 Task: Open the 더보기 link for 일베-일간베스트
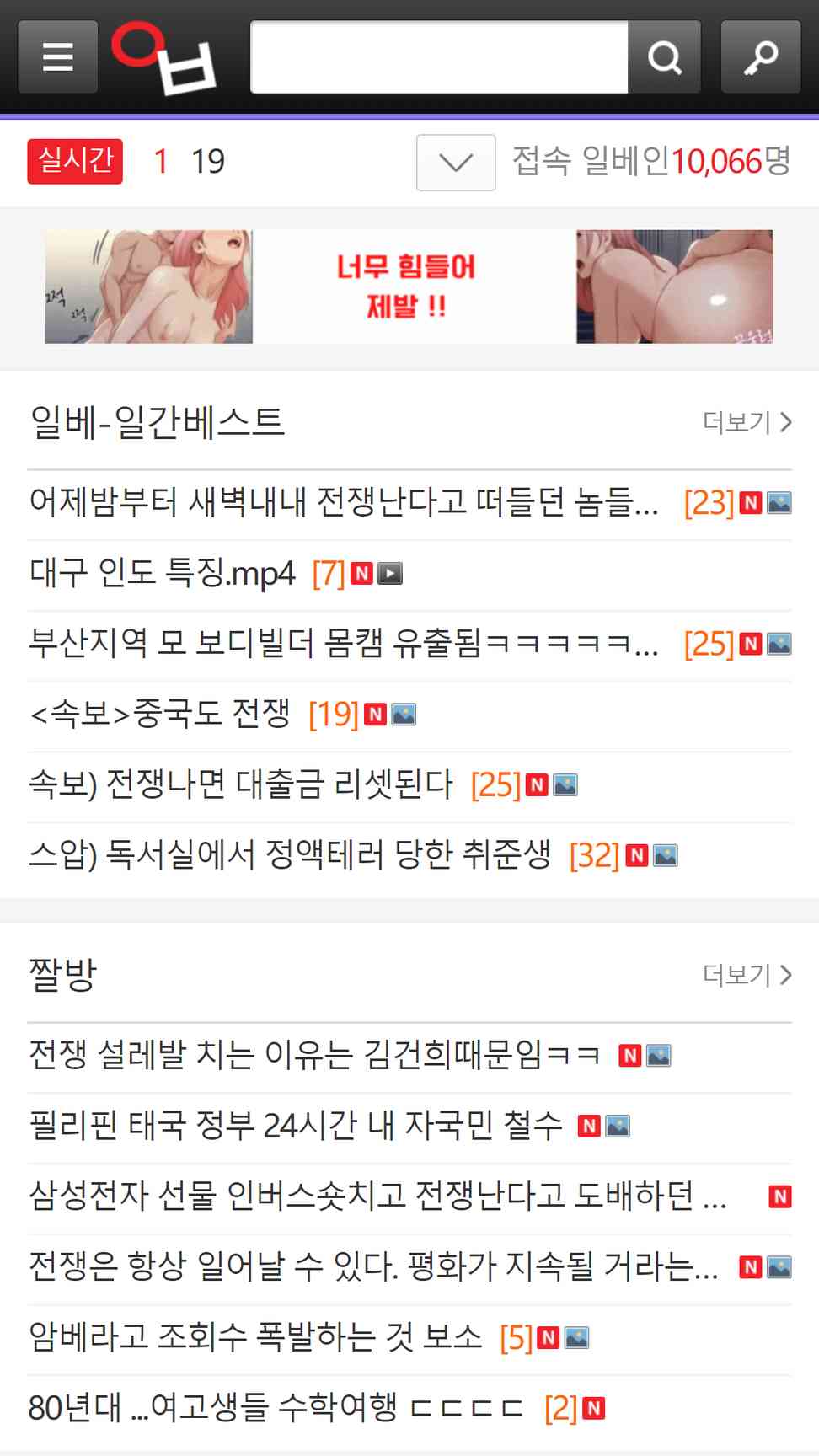[x=747, y=421]
